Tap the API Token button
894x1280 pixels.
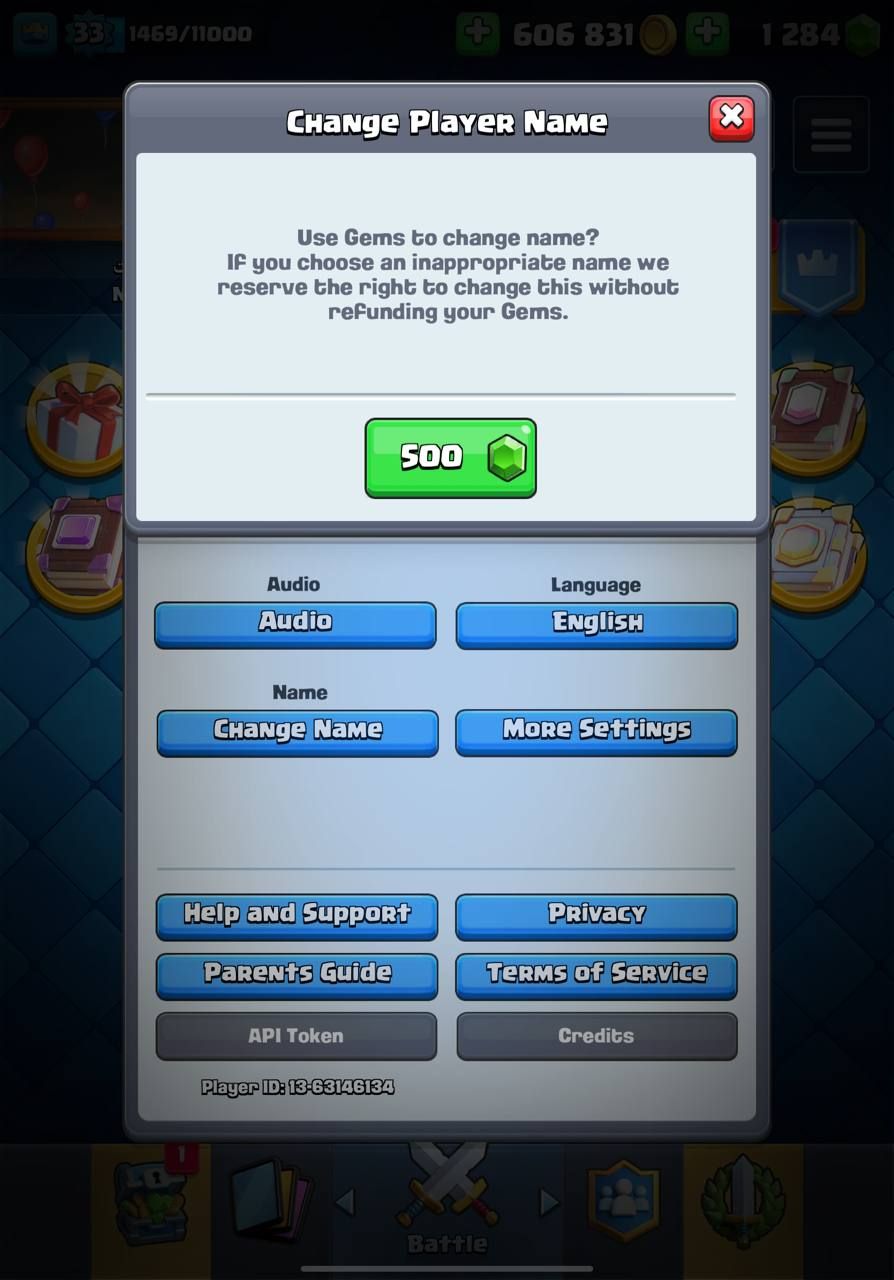tap(296, 1036)
